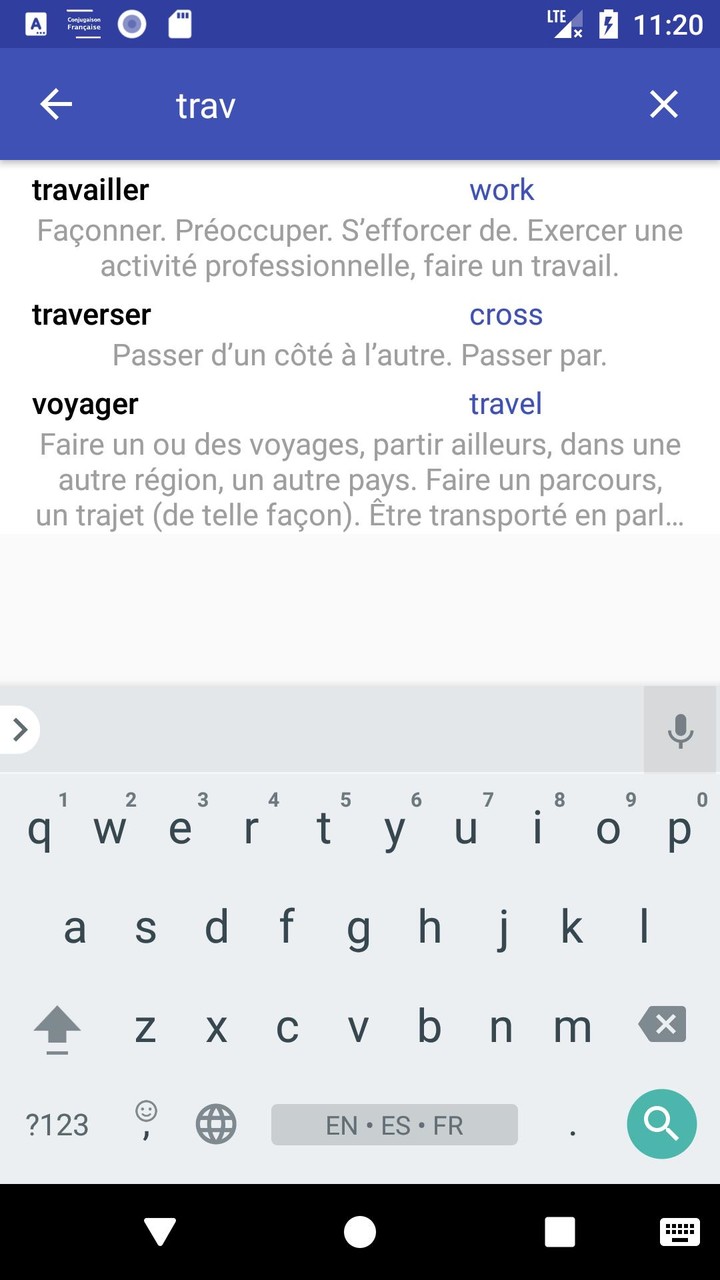Expand the keyboard toolbar chevron
The height and width of the screenshot is (1280, 720).
click(19, 730)
